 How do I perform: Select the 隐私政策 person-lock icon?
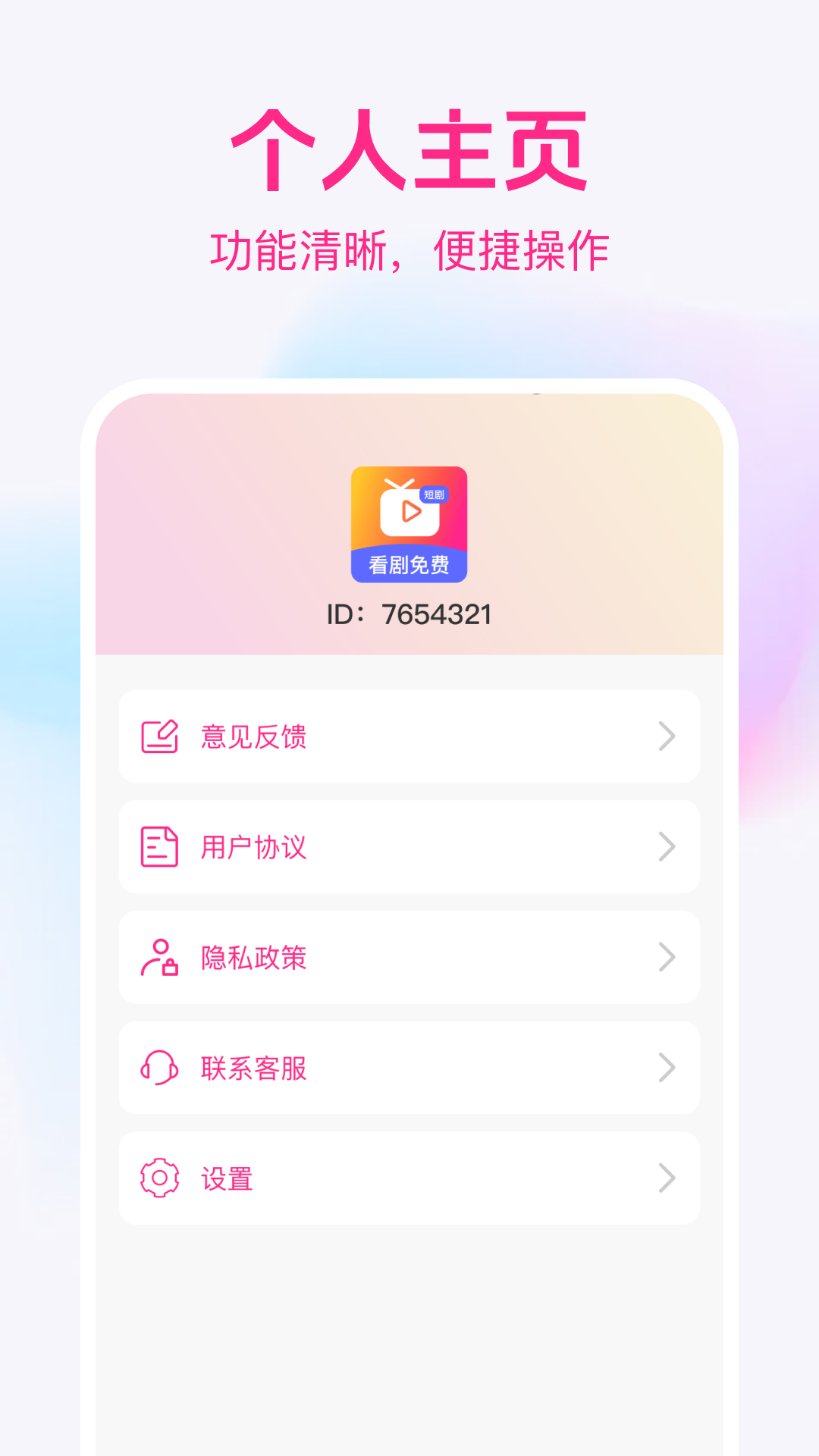(x=157, y=956)
